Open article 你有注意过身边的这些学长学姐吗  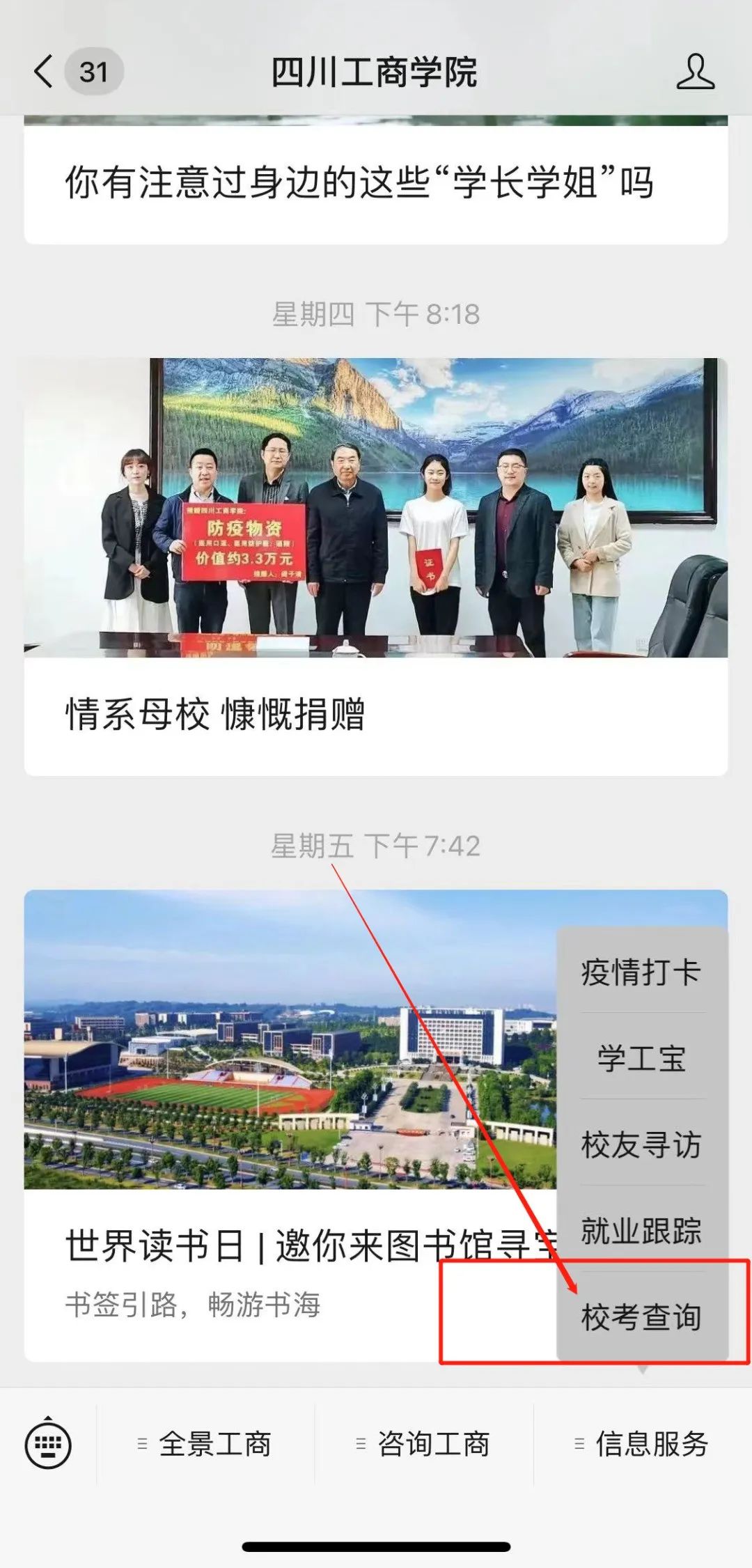(x=359, y=183)
